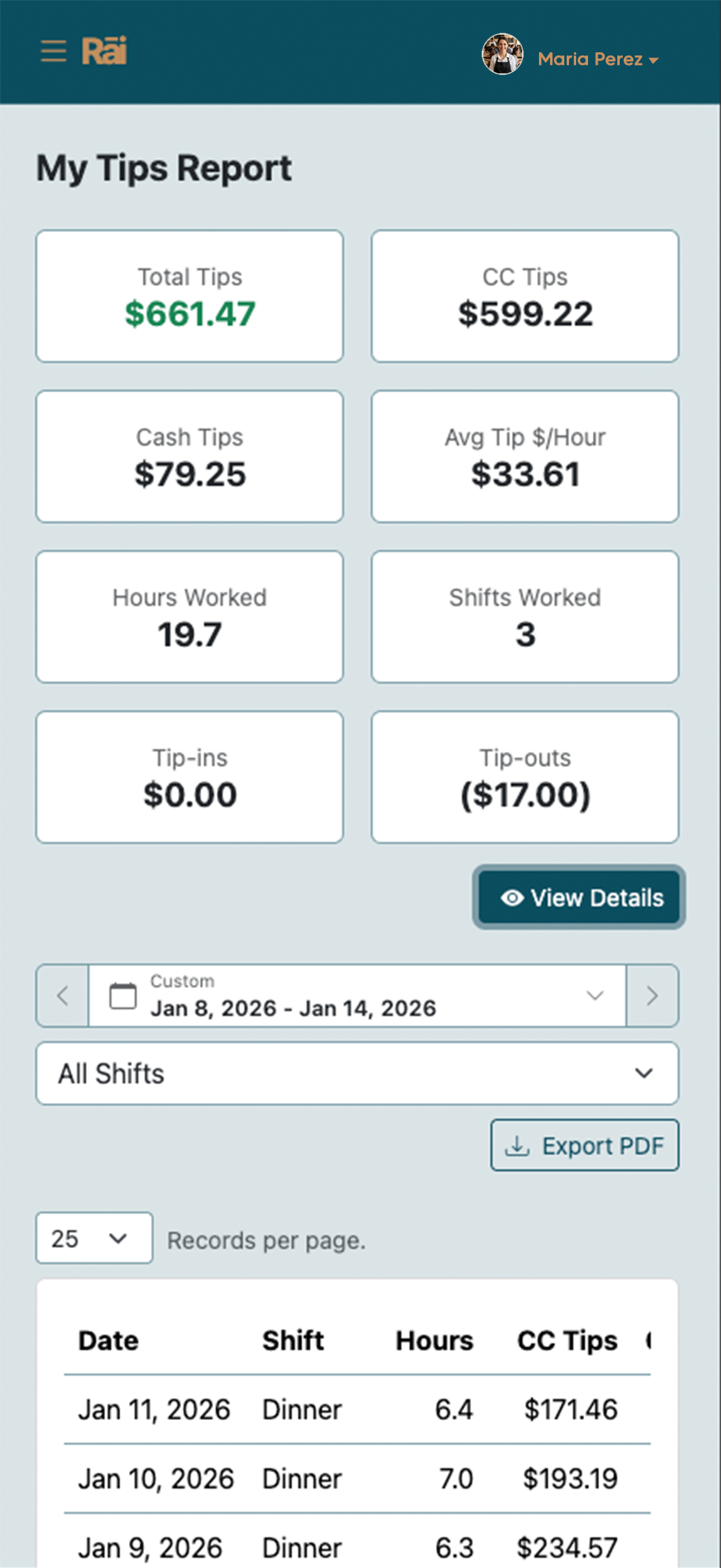This screenshot has height=1568, width=721.
Task: Click the Total Tips summary card
Action: point(189,296)
